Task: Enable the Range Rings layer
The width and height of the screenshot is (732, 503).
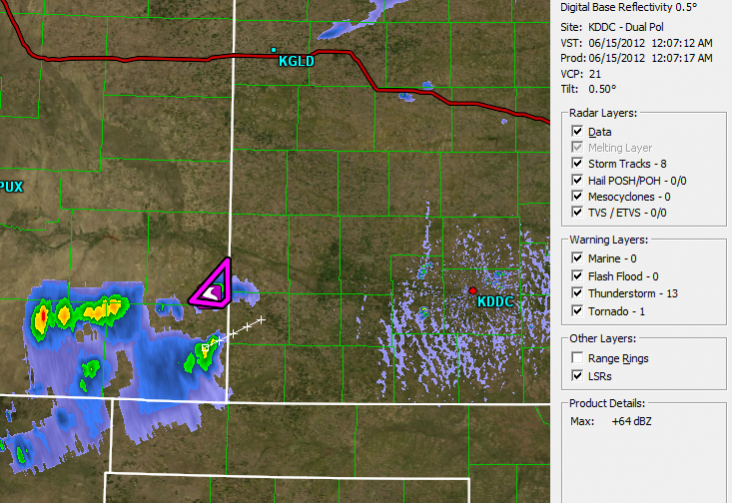Action: coord(577,358)
